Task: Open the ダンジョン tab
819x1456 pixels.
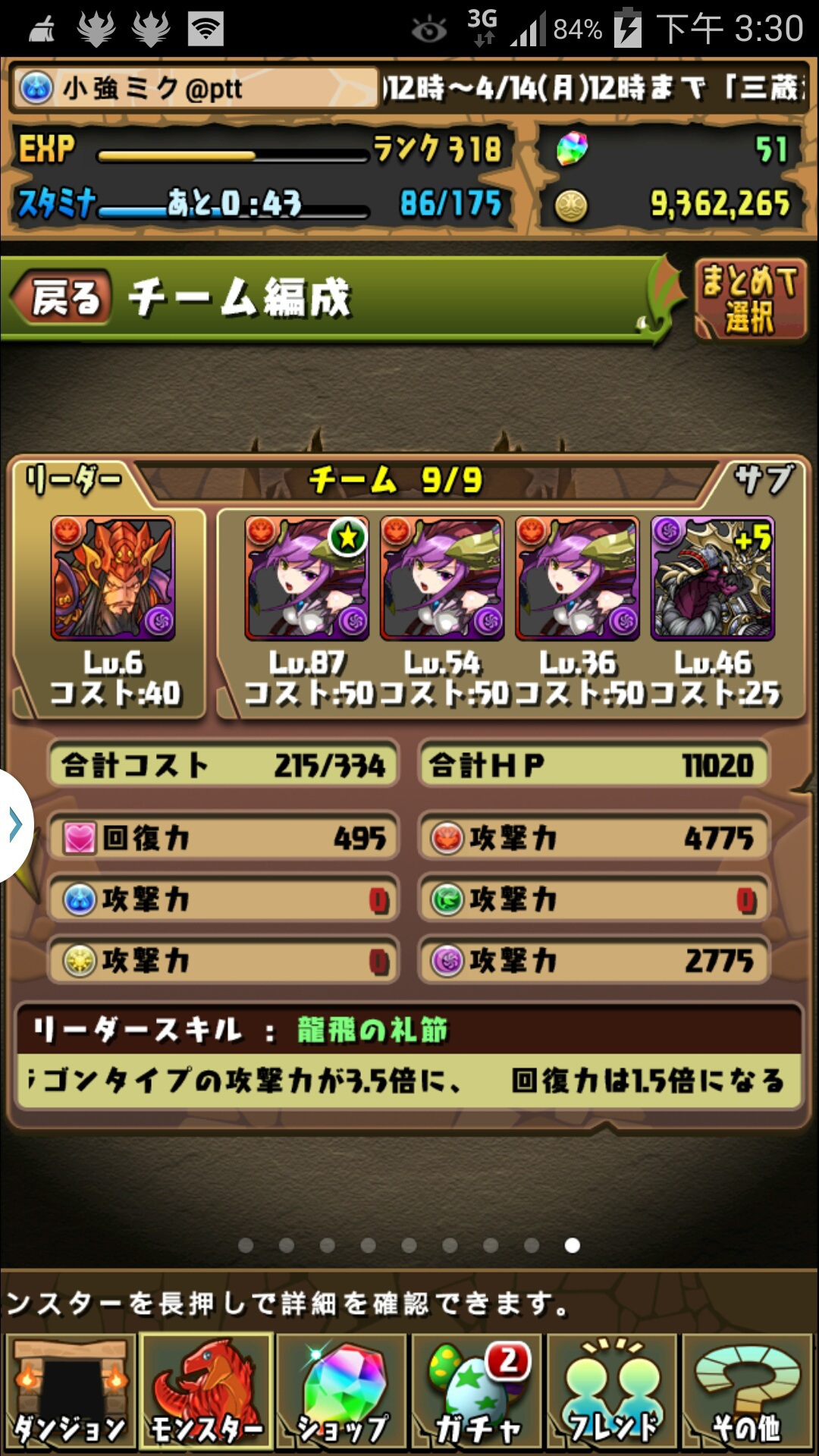Action: [x=70, y=1392]
